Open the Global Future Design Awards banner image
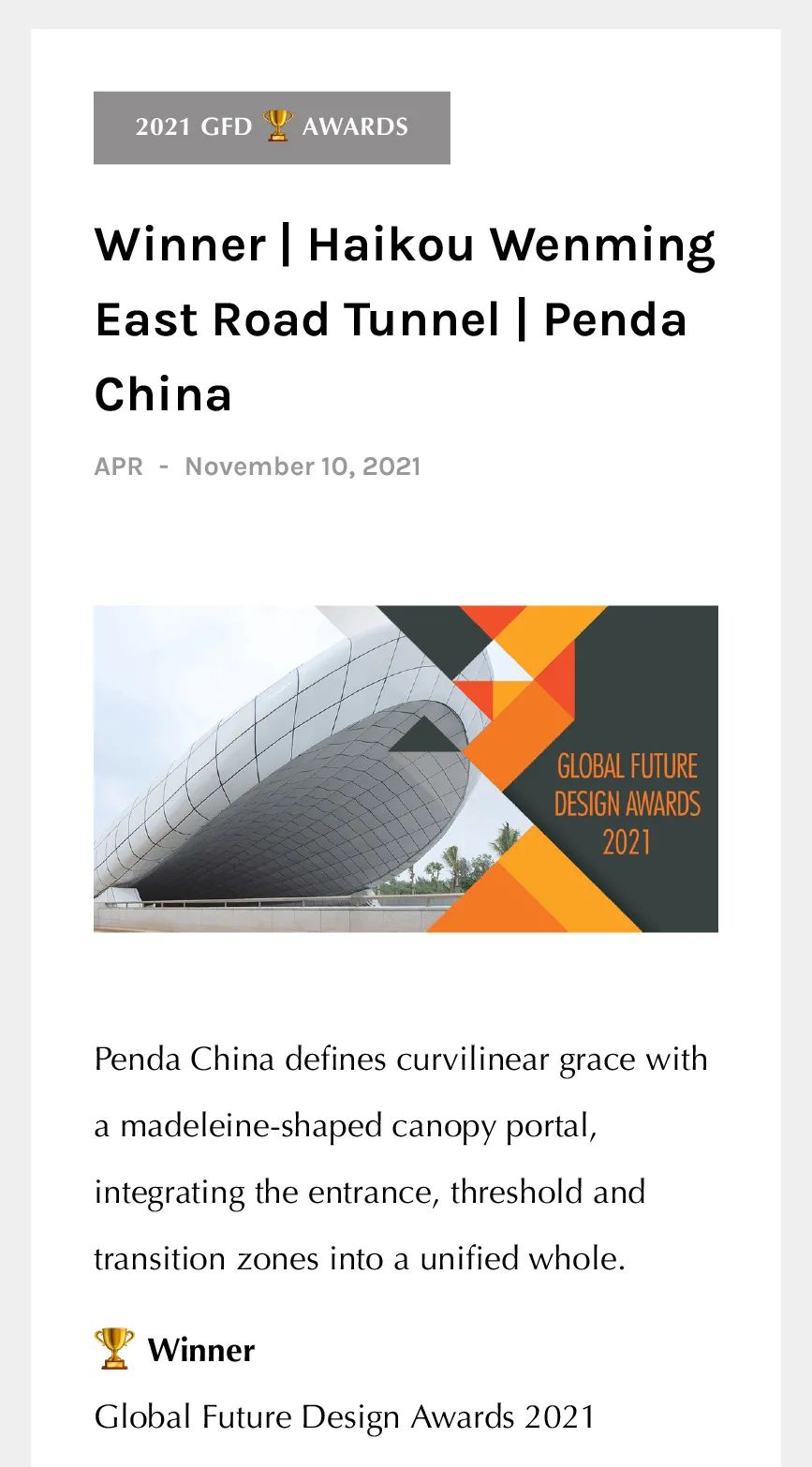The image size is (812, 1467). coord(406,768)
